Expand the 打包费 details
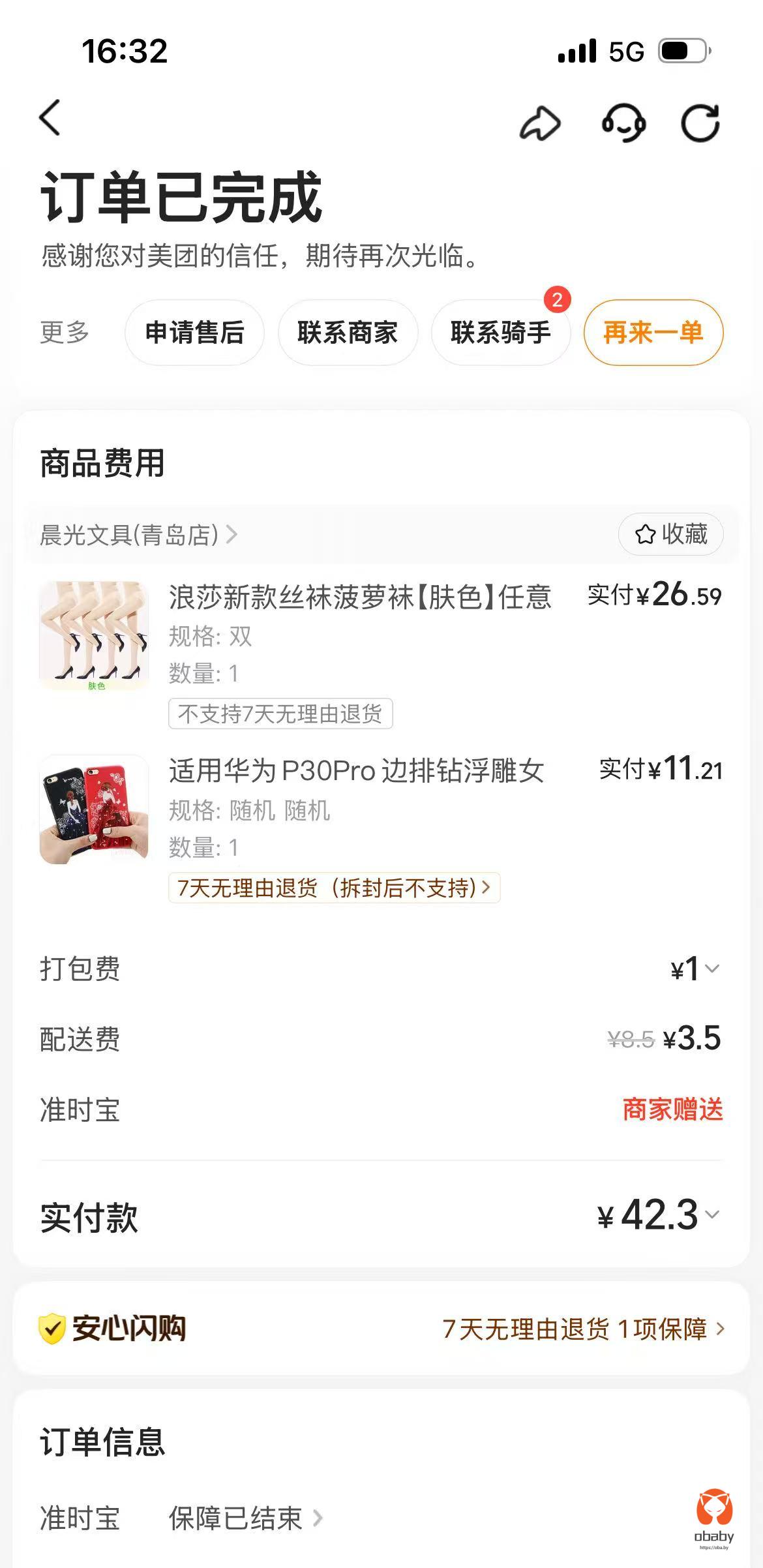The height and width of the screenshot is (1568, 763). click(696, 969)
